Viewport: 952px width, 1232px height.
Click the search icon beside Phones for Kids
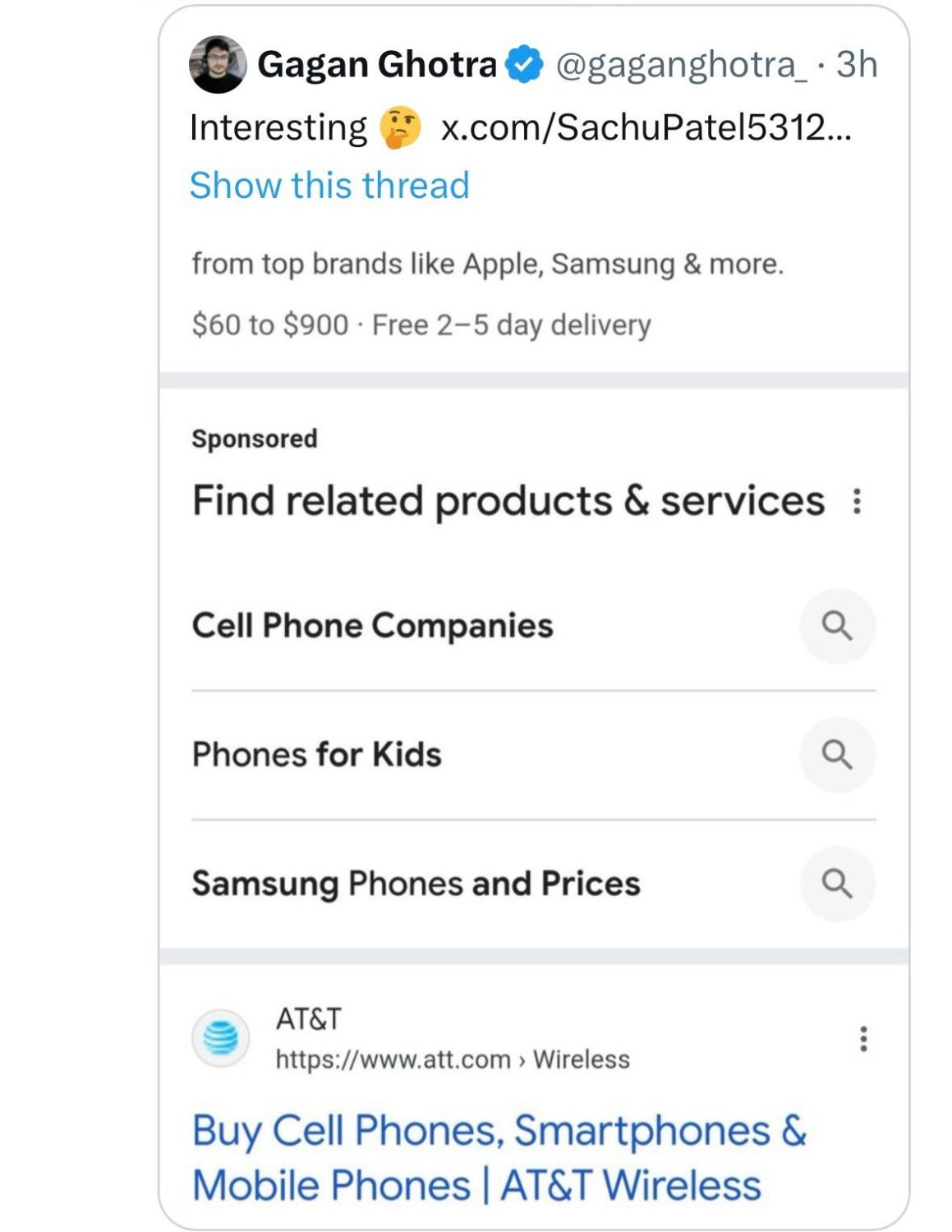(x=838, y=754)
